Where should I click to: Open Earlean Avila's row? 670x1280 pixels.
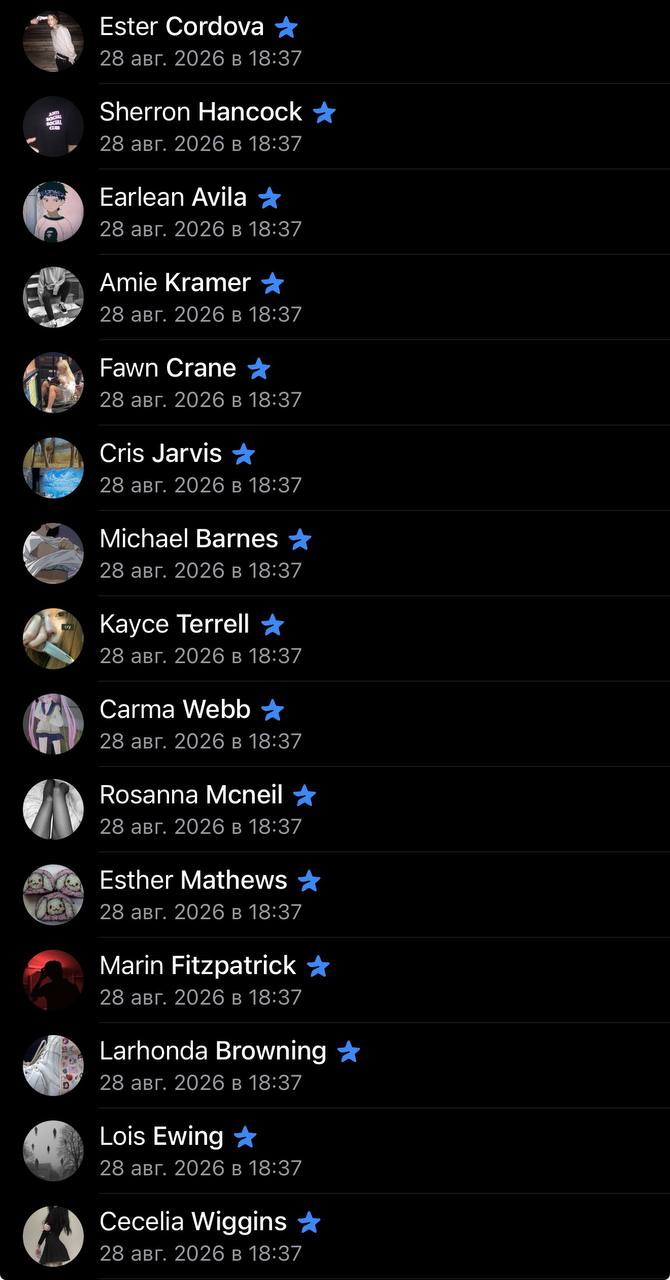335,212
